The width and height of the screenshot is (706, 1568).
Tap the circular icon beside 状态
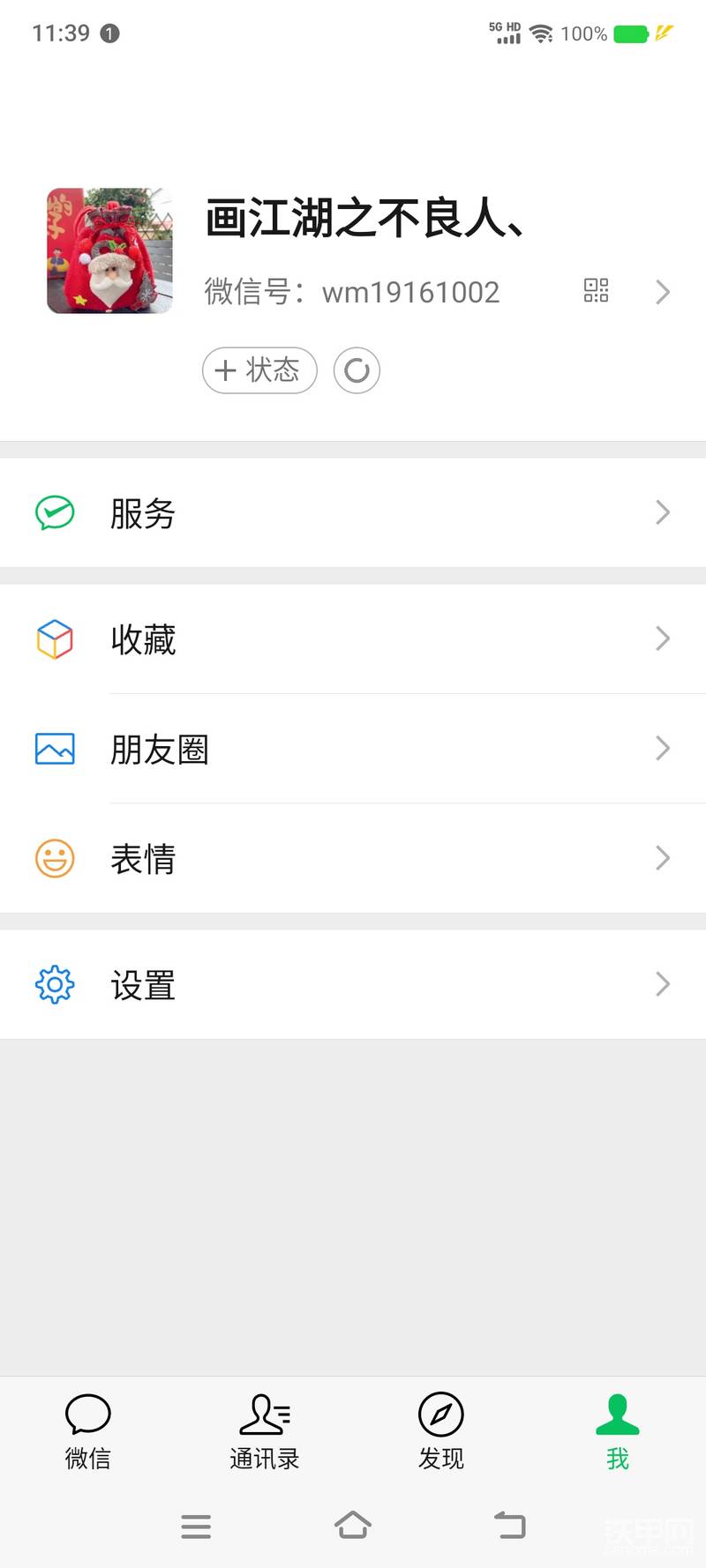pyautogui.click(x=357, y=370)
